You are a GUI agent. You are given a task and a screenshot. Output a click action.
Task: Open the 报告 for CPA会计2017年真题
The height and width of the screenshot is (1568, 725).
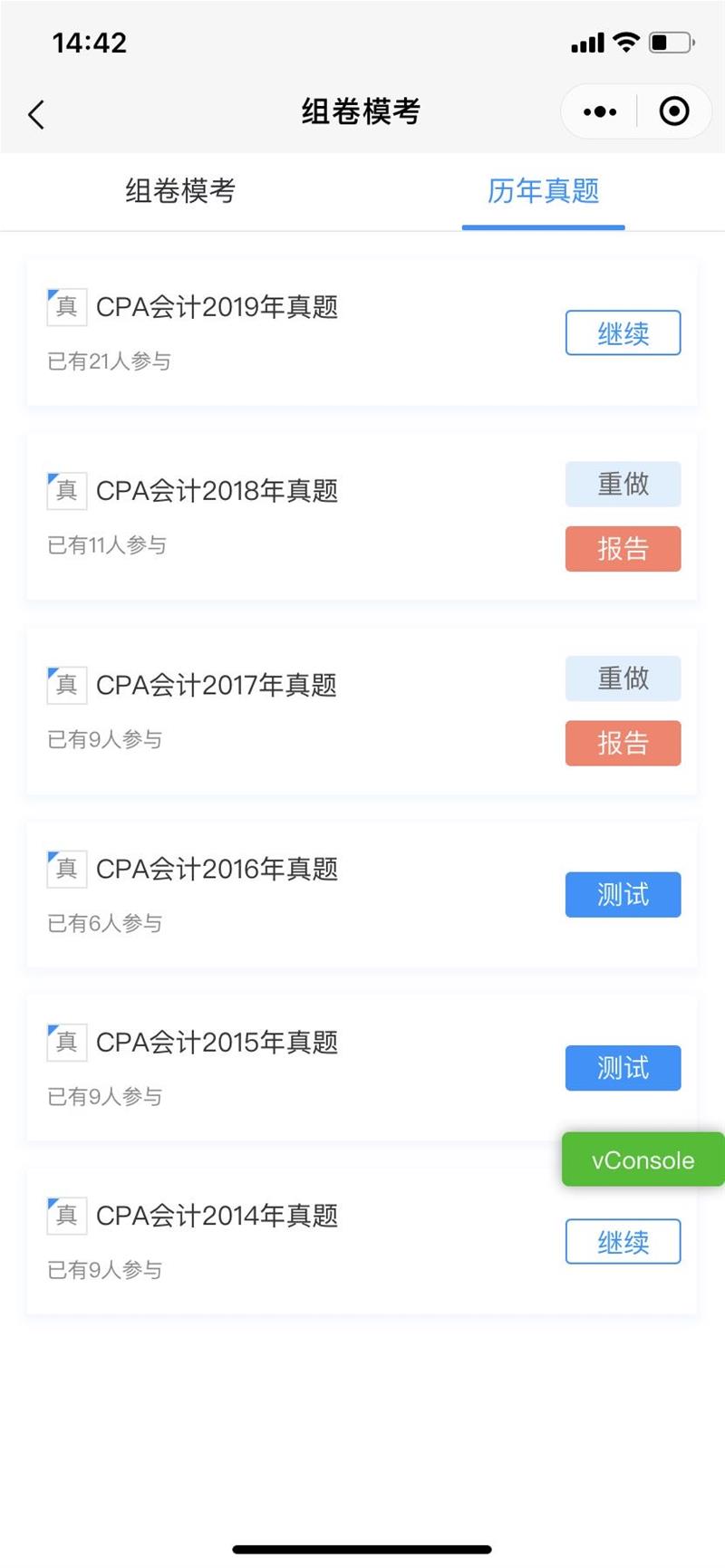pyautogui.click(x=623, y=744)
